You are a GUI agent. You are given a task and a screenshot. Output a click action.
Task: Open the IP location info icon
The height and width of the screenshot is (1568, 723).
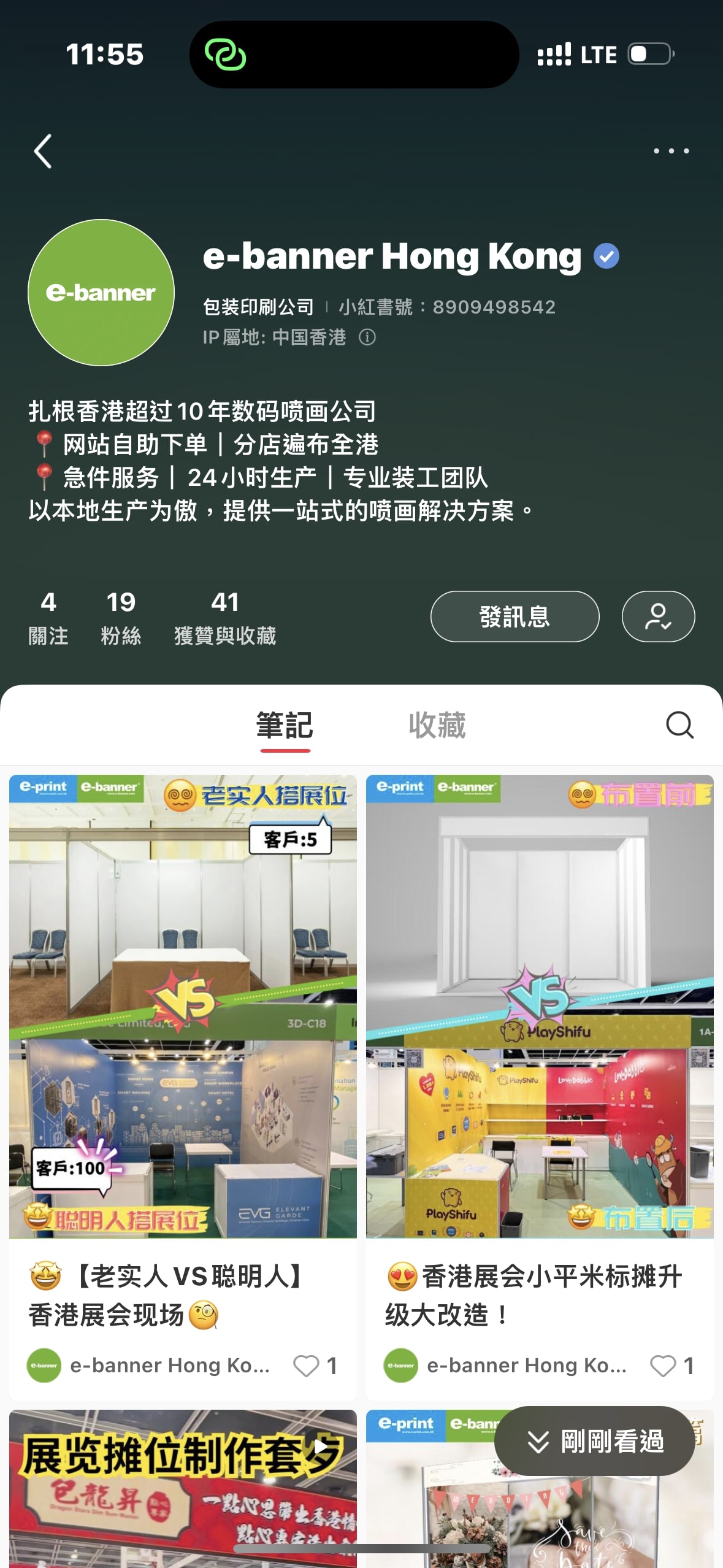[x=367, y=337]
